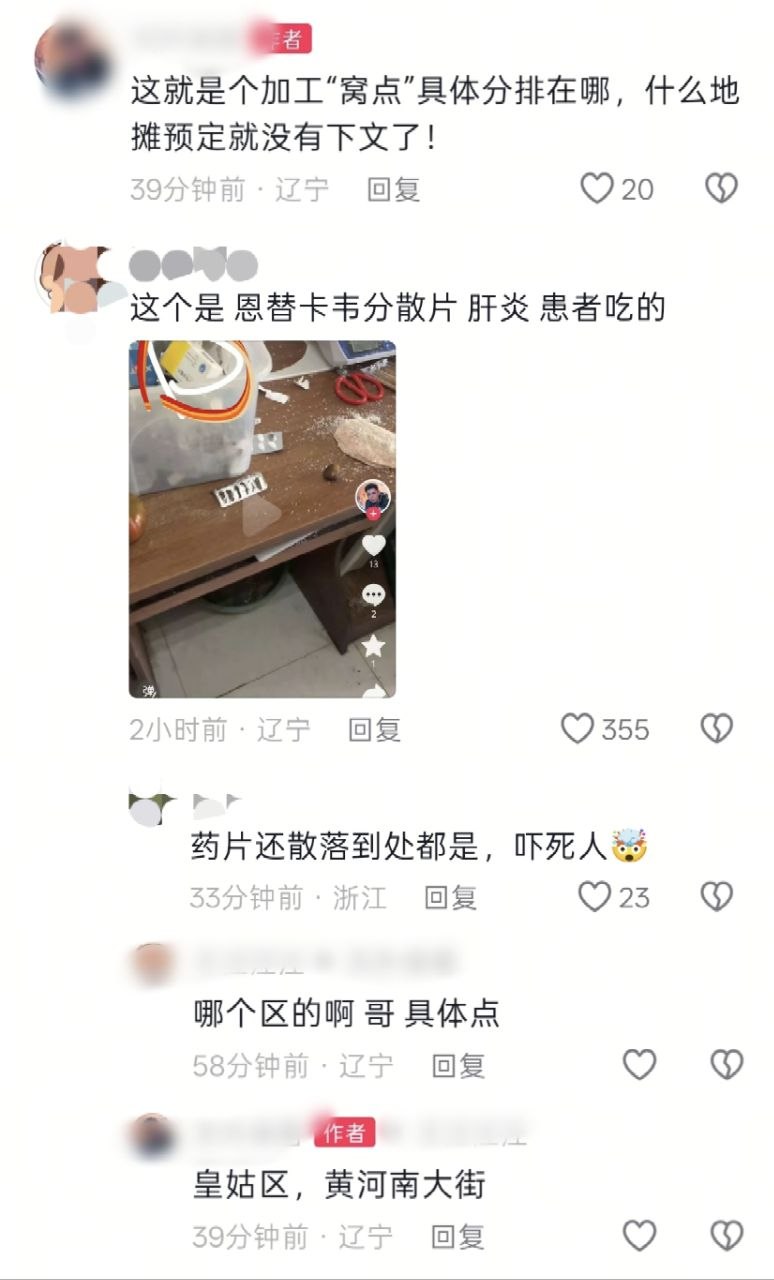Like the comment 哪个区的啊 哥 具体点
The height and width of the screenshot is (1280, 774).
click(640, 1064)
